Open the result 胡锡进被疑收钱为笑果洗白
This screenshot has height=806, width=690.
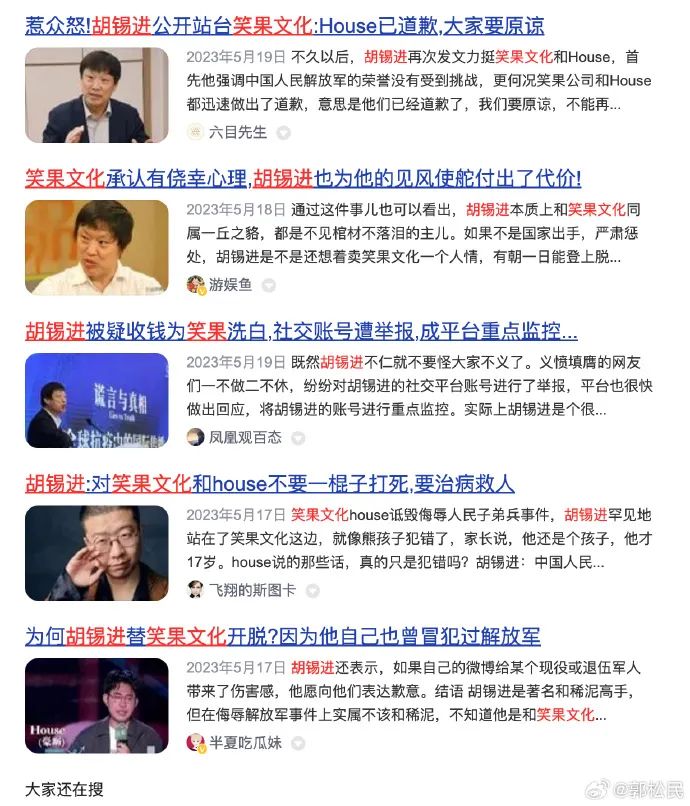coord(300,332)
